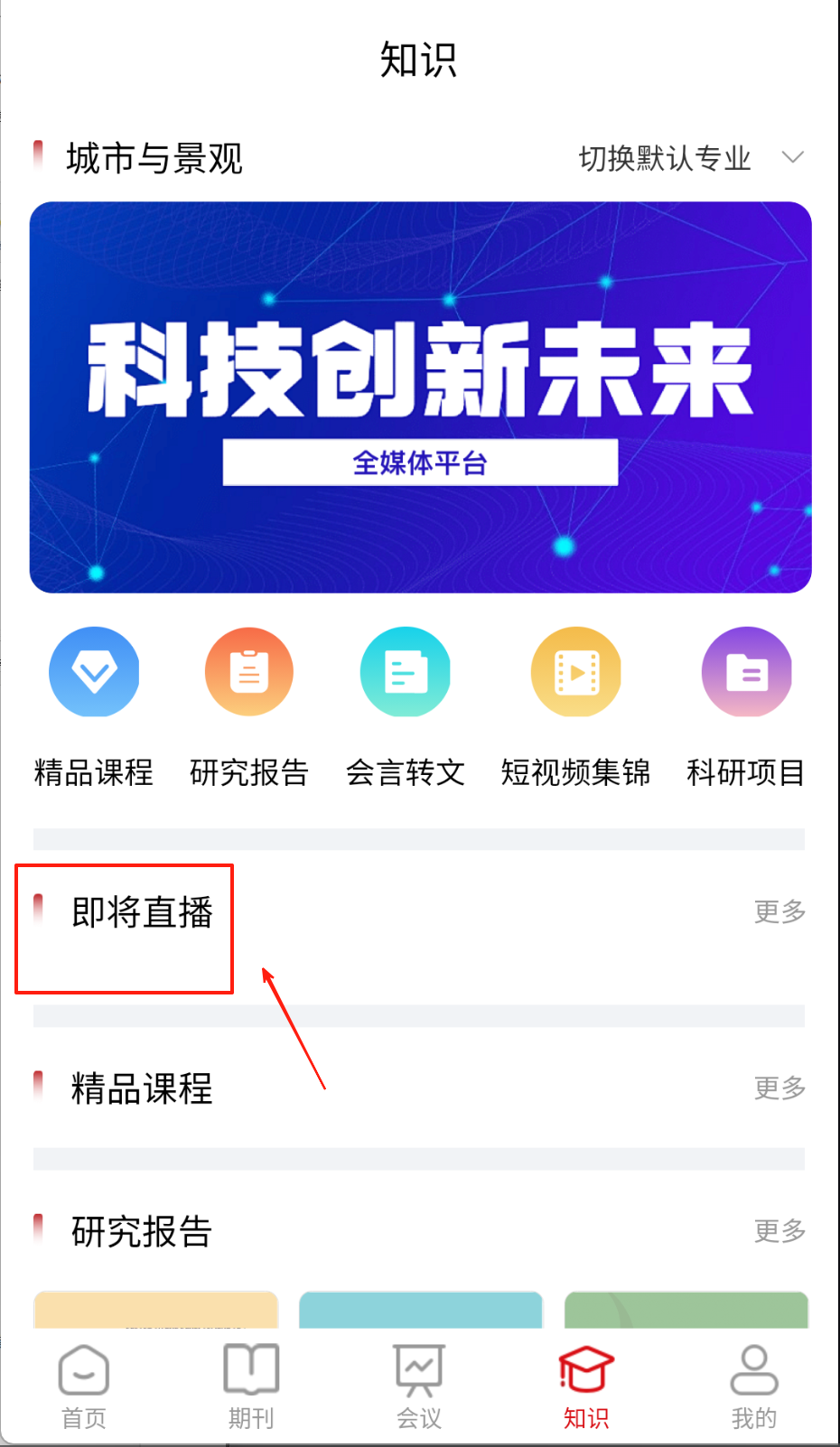Image resolution: width=840 pixels, height=1447 pixels.
Task: Open the 科研项目 category icon
Action: [x=746, y=672]
